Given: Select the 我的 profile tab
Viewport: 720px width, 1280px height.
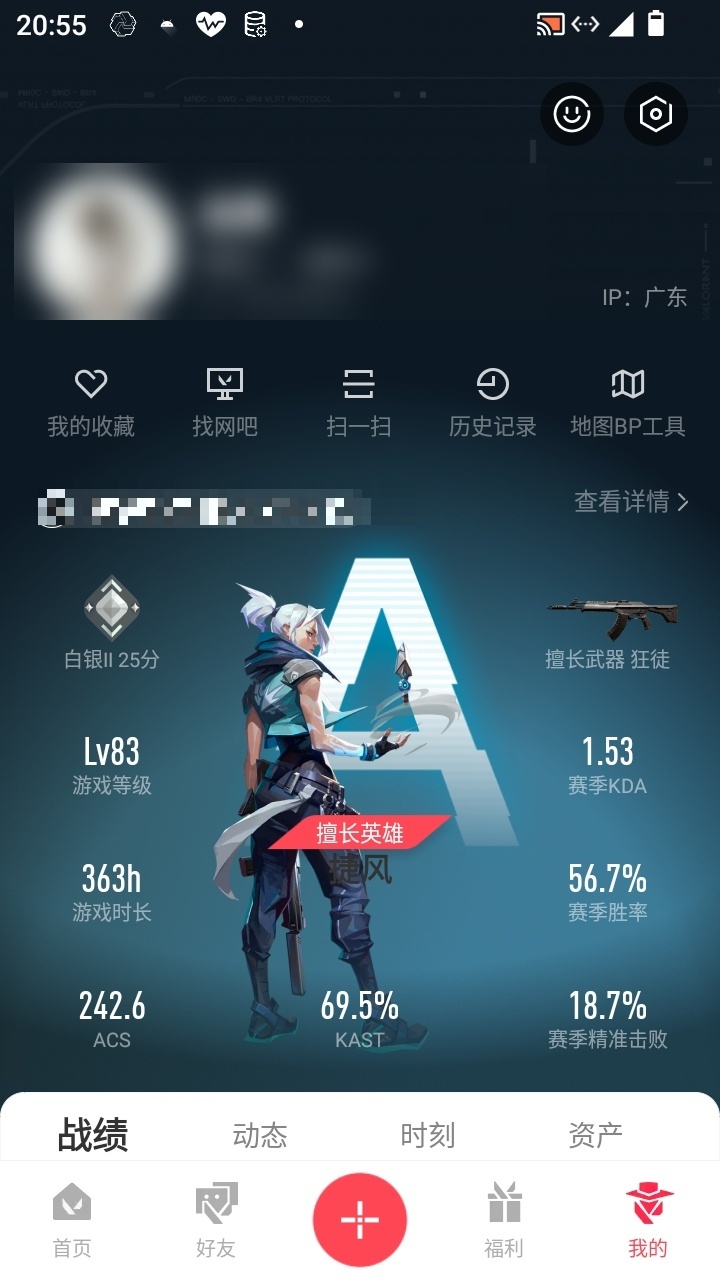Looking at the screenshot, I should pyautogui.click(x=648, y=1220).
